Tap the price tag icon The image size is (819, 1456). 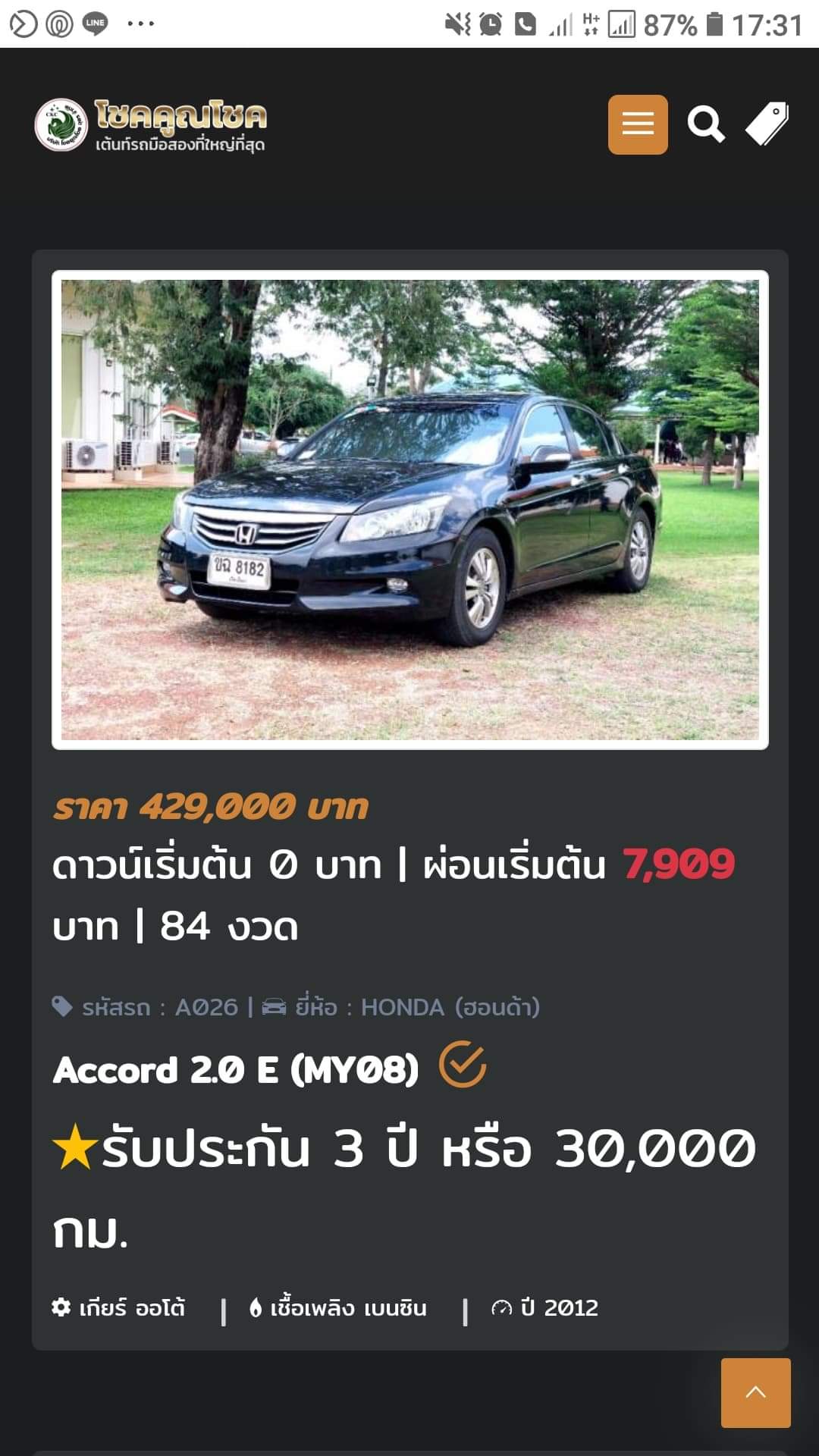tap(767, 124)
